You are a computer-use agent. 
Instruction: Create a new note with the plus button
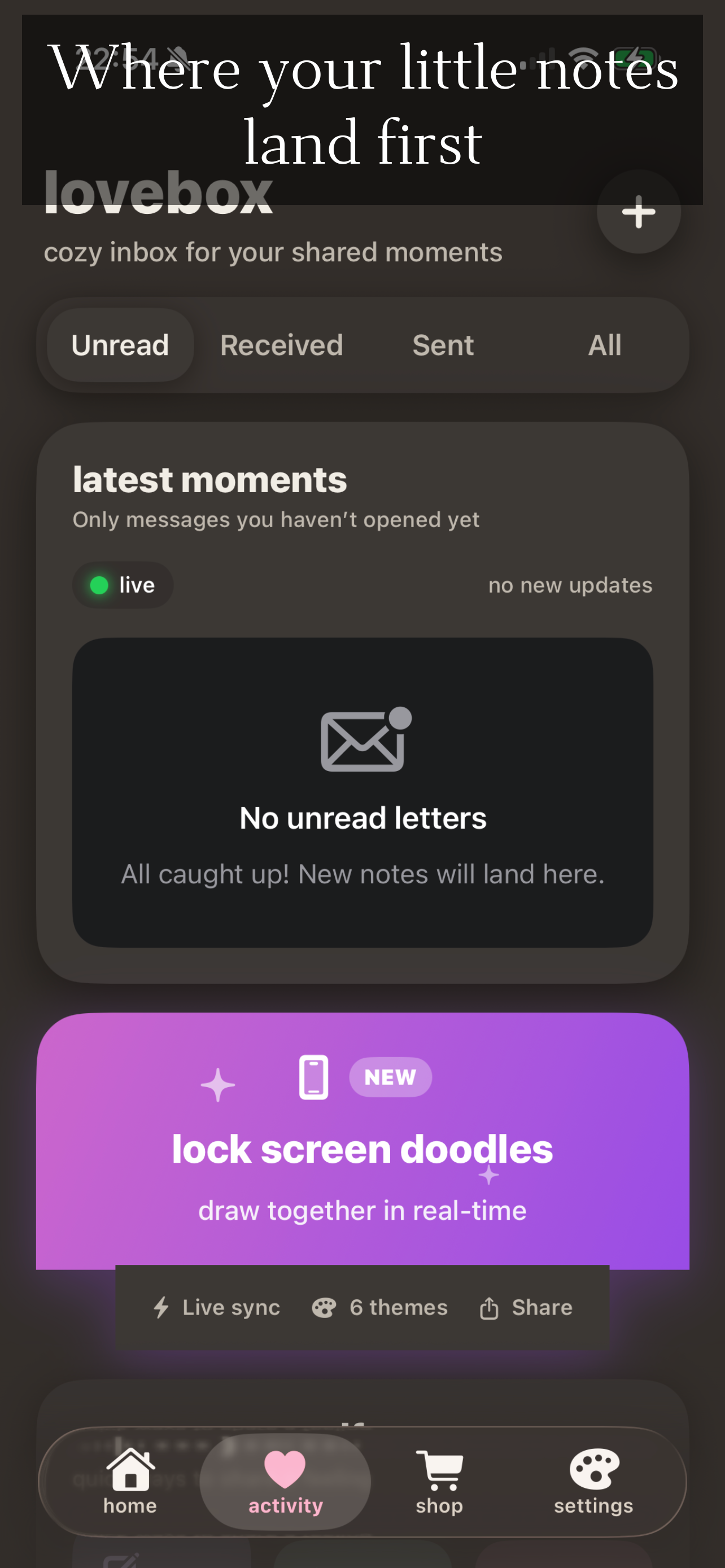(x=638, y=212)
